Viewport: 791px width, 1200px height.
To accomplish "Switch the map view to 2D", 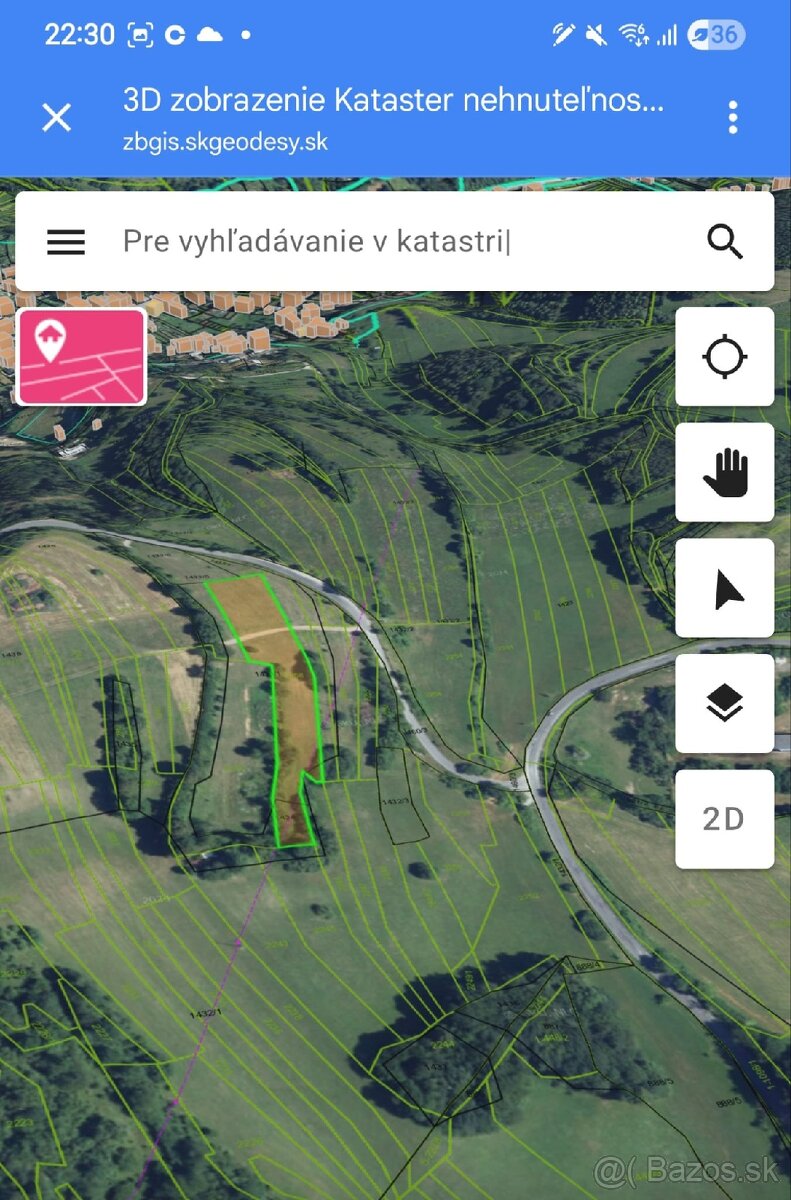I will click(724, 818).
